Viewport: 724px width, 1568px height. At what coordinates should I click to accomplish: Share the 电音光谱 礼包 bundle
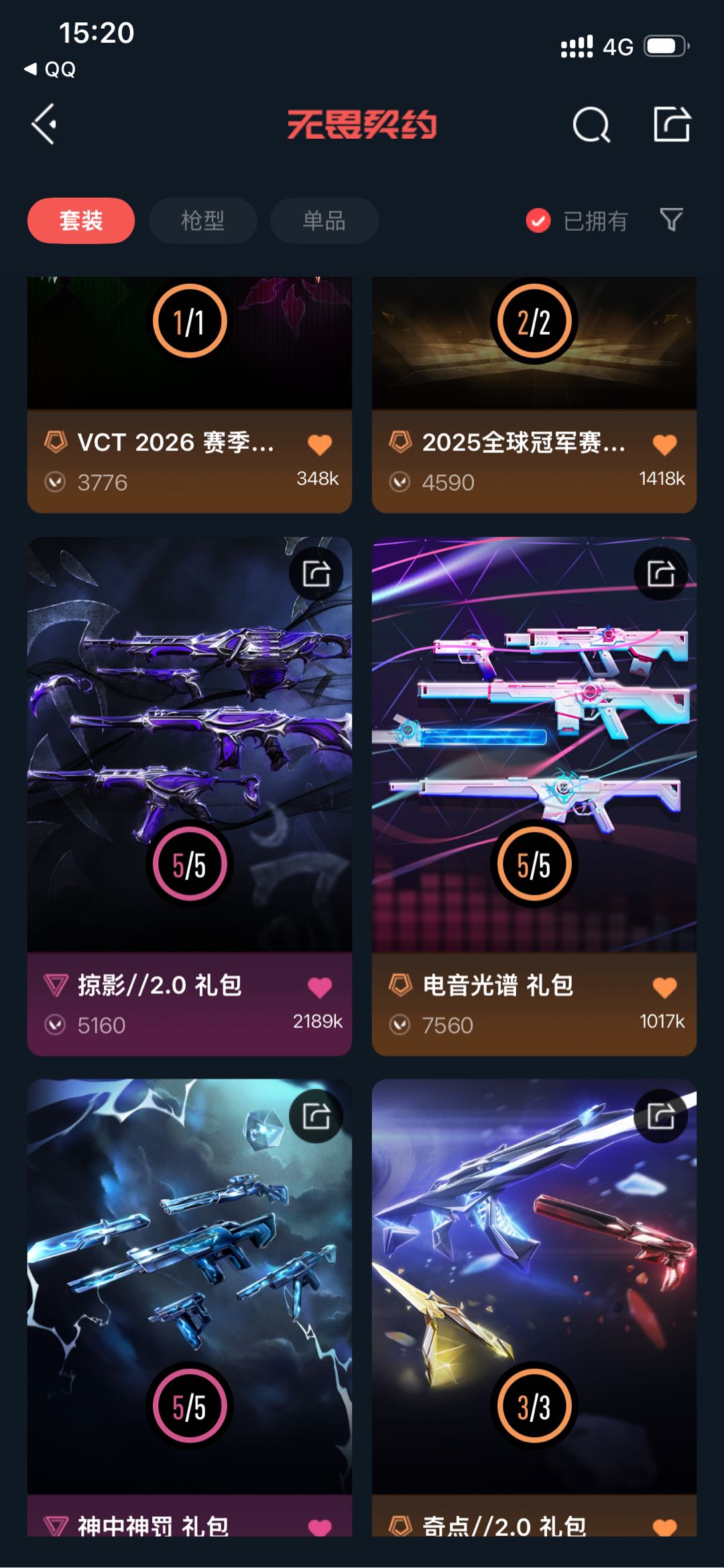[661, 573]
